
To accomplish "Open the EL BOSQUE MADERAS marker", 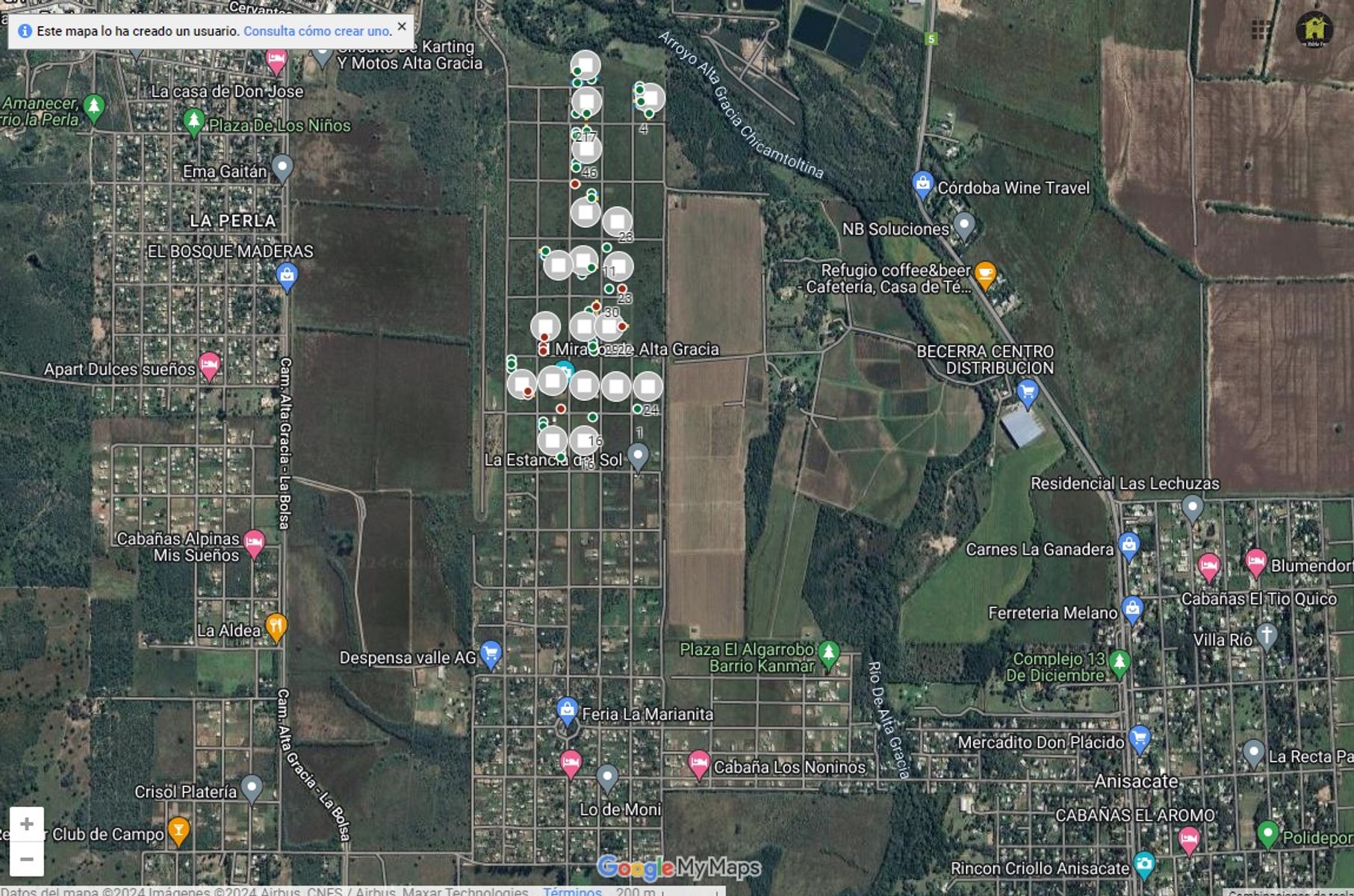I will (287, 276).
